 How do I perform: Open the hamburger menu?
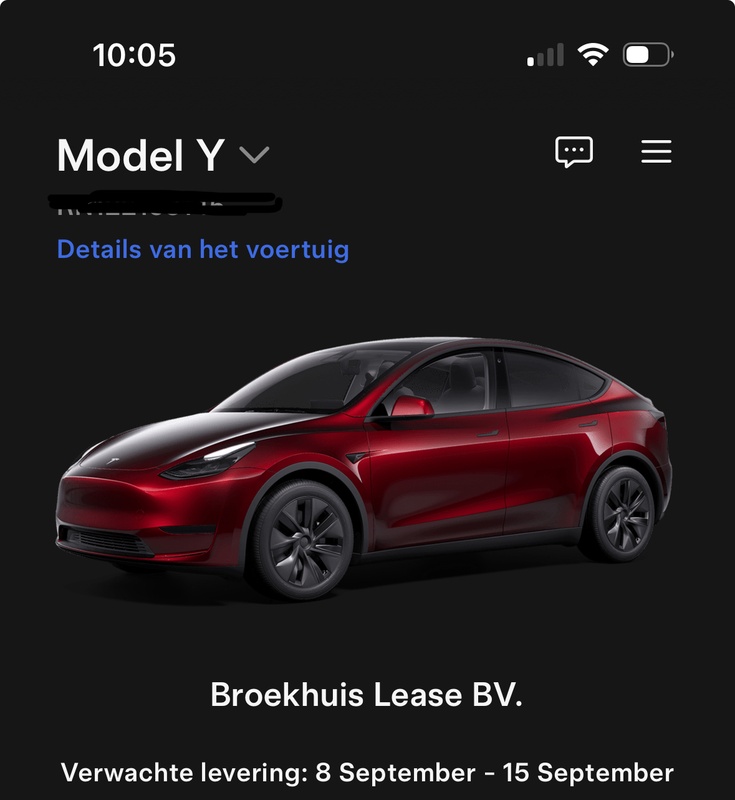(656, 152)
